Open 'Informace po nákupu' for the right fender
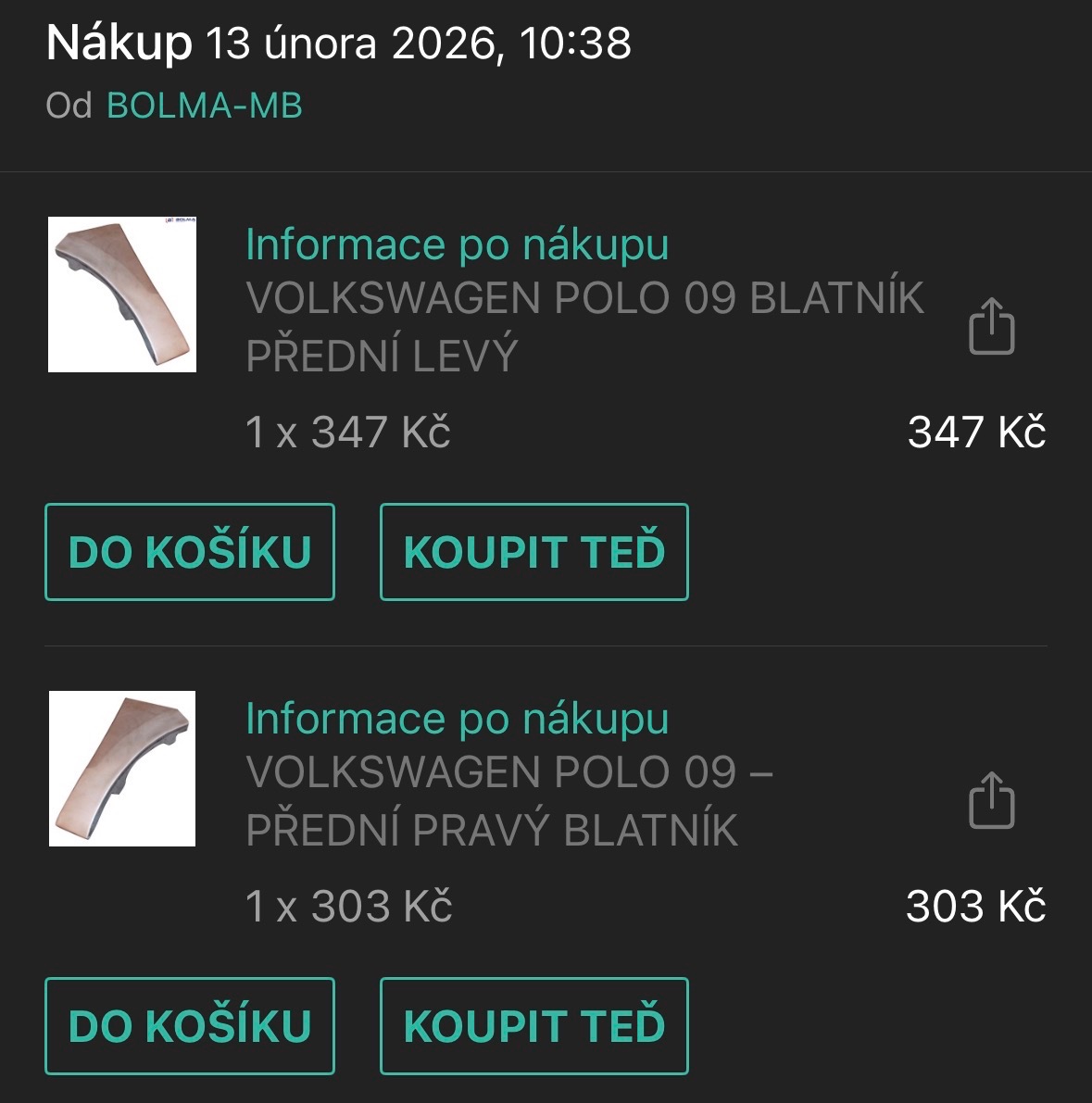This screenshot has width=1092, height=1103. point(456,718)
